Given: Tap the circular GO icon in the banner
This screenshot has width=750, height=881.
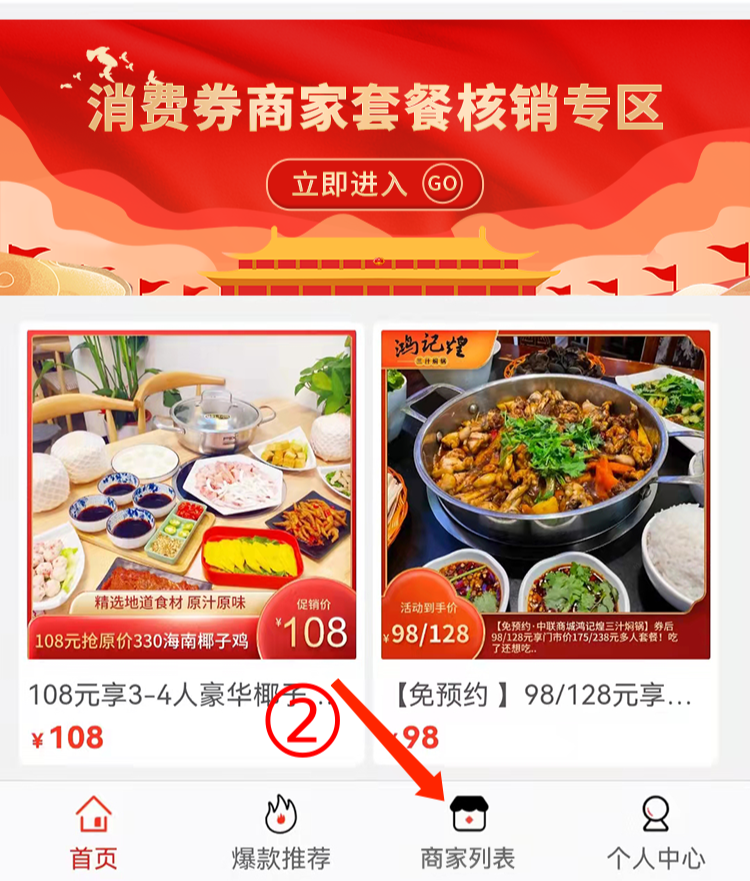Looking at the screenshot, I should 443,185.
